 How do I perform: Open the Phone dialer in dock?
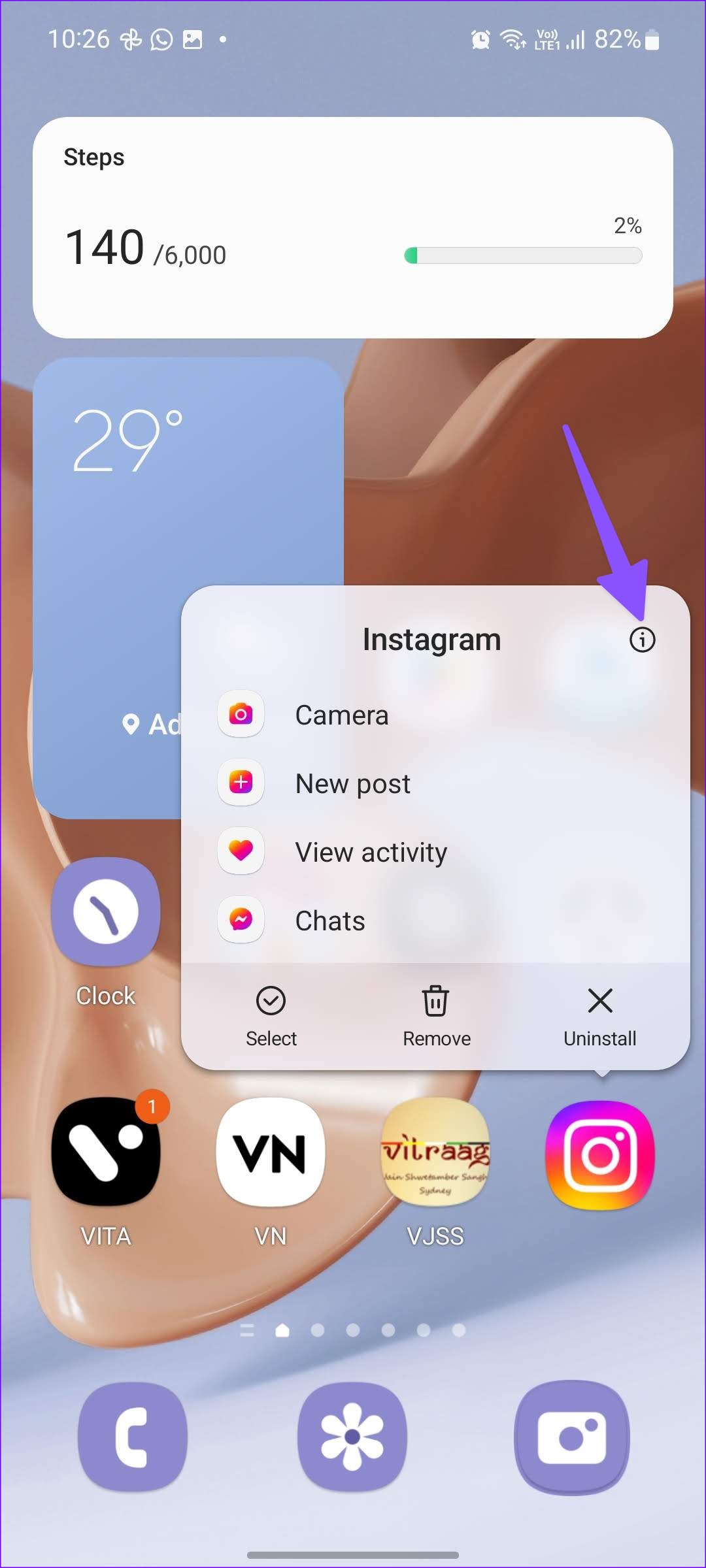click(x=133, y=1436)
